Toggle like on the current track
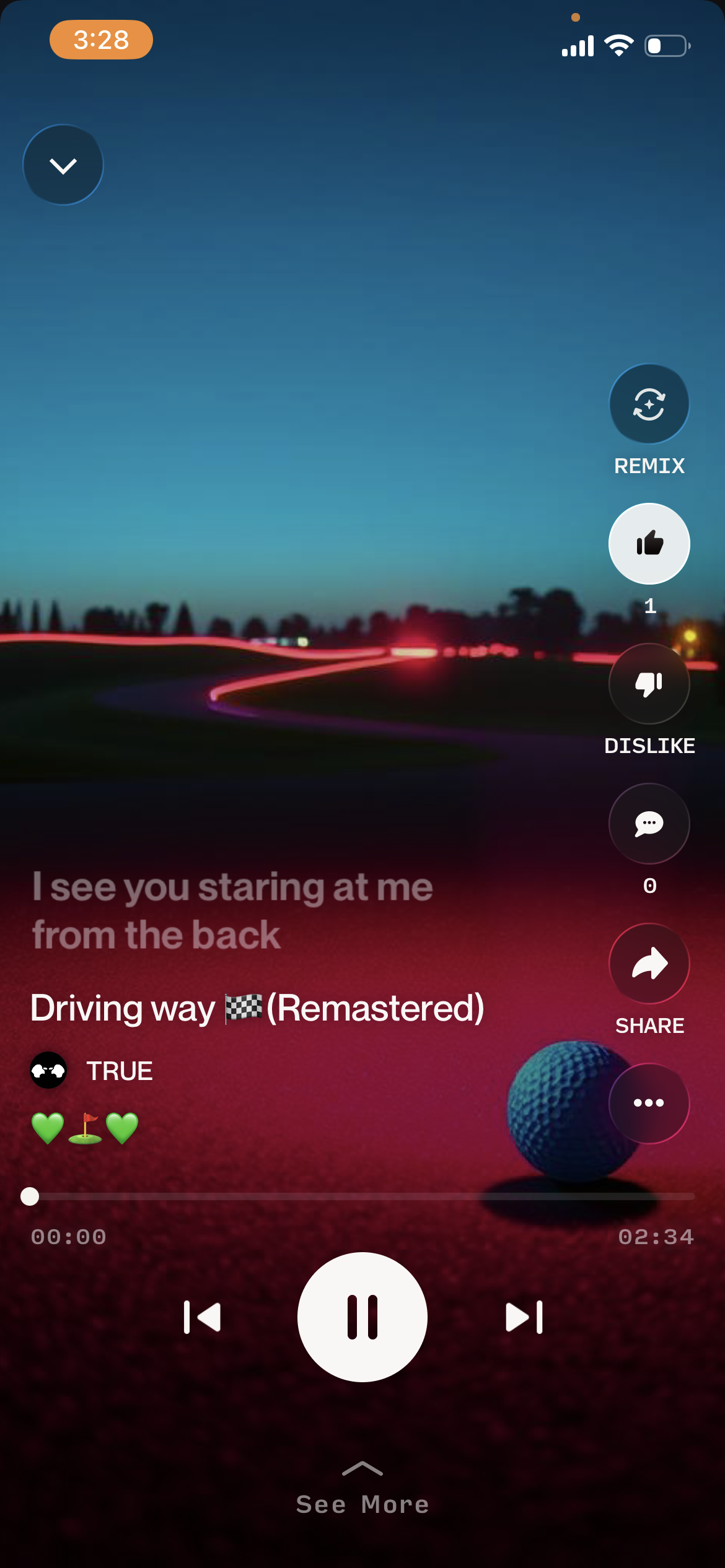This screenshot has width=725, height=1568. click(x=649, y=543)
